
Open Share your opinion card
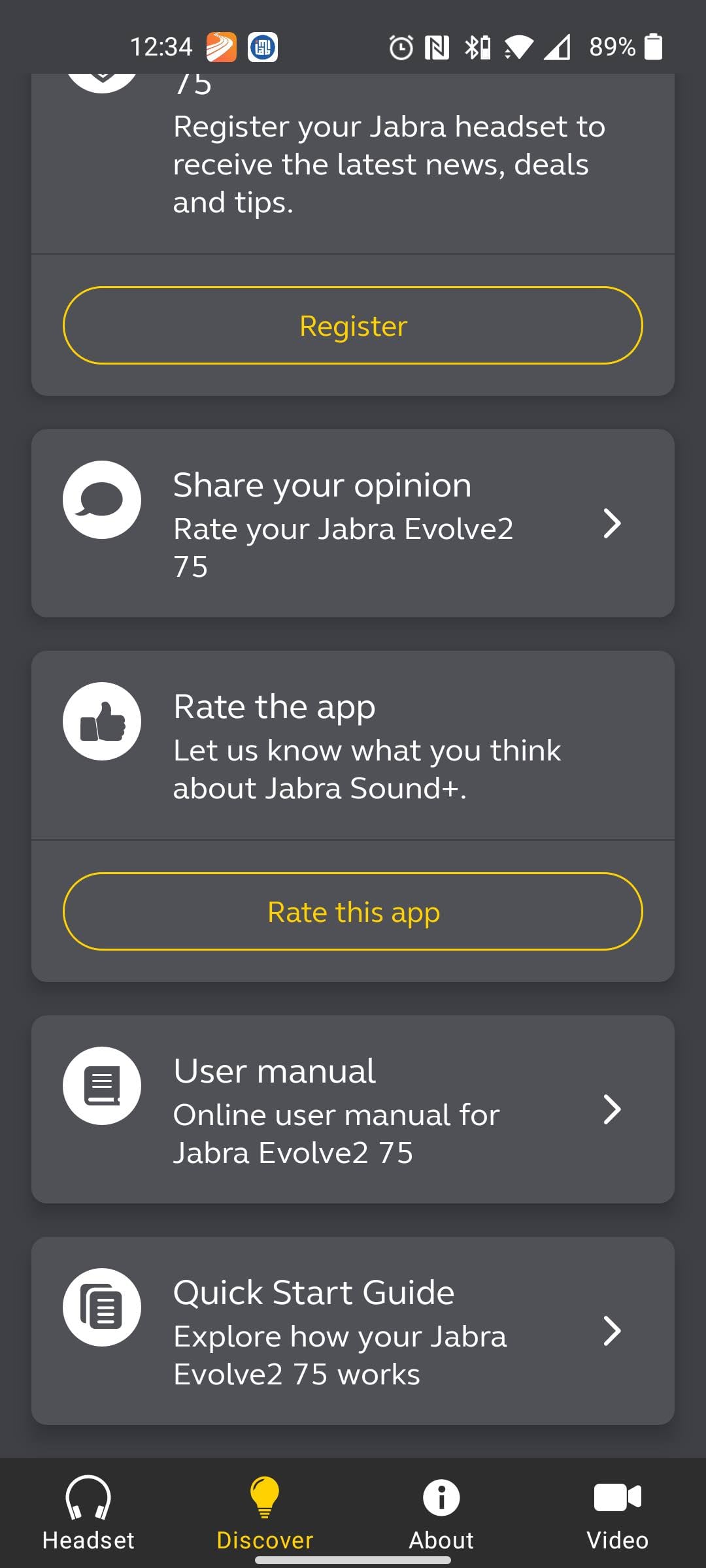[353, 523]
